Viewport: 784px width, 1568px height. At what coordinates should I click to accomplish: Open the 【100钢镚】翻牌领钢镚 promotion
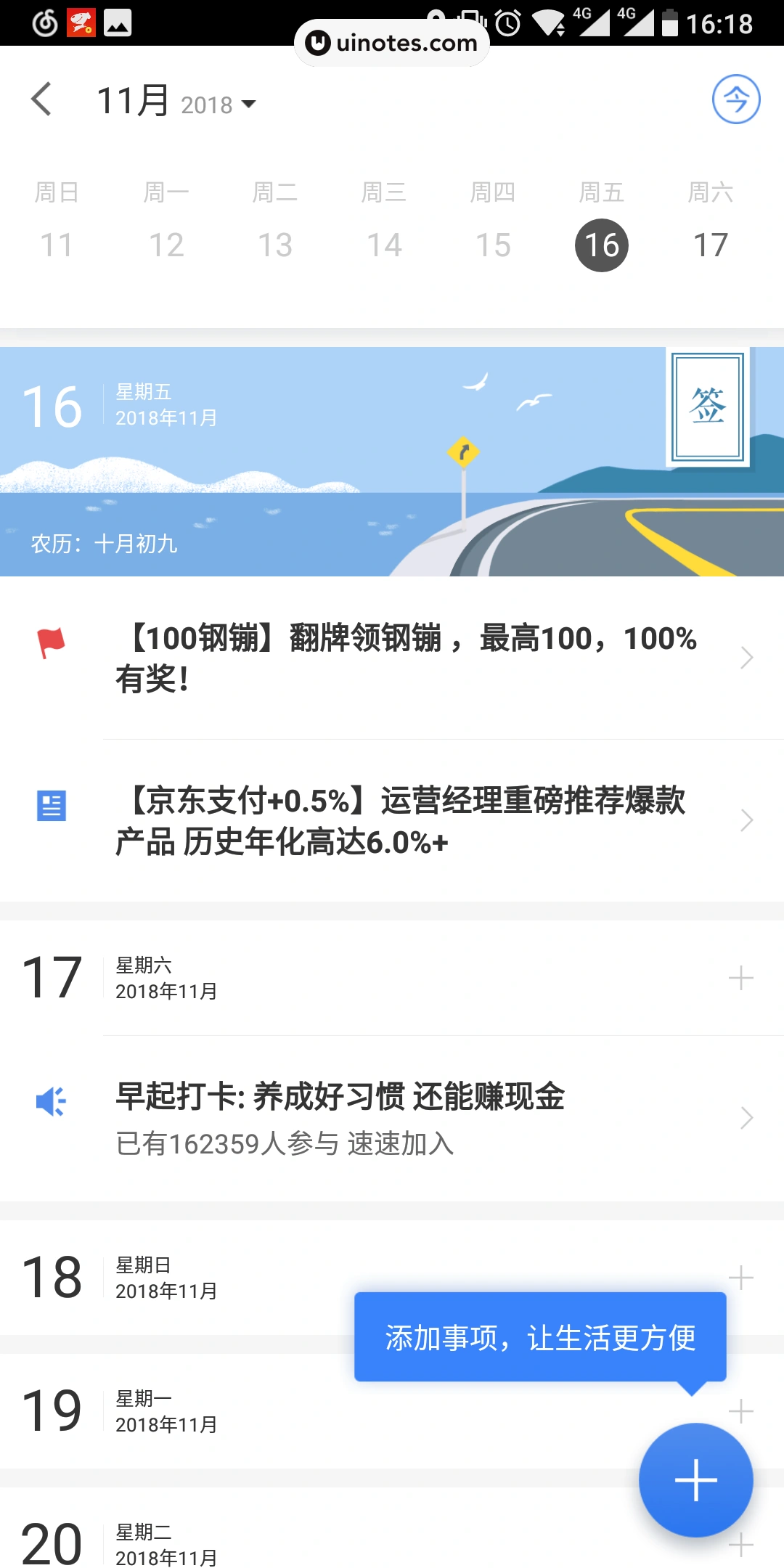[407, 658]
